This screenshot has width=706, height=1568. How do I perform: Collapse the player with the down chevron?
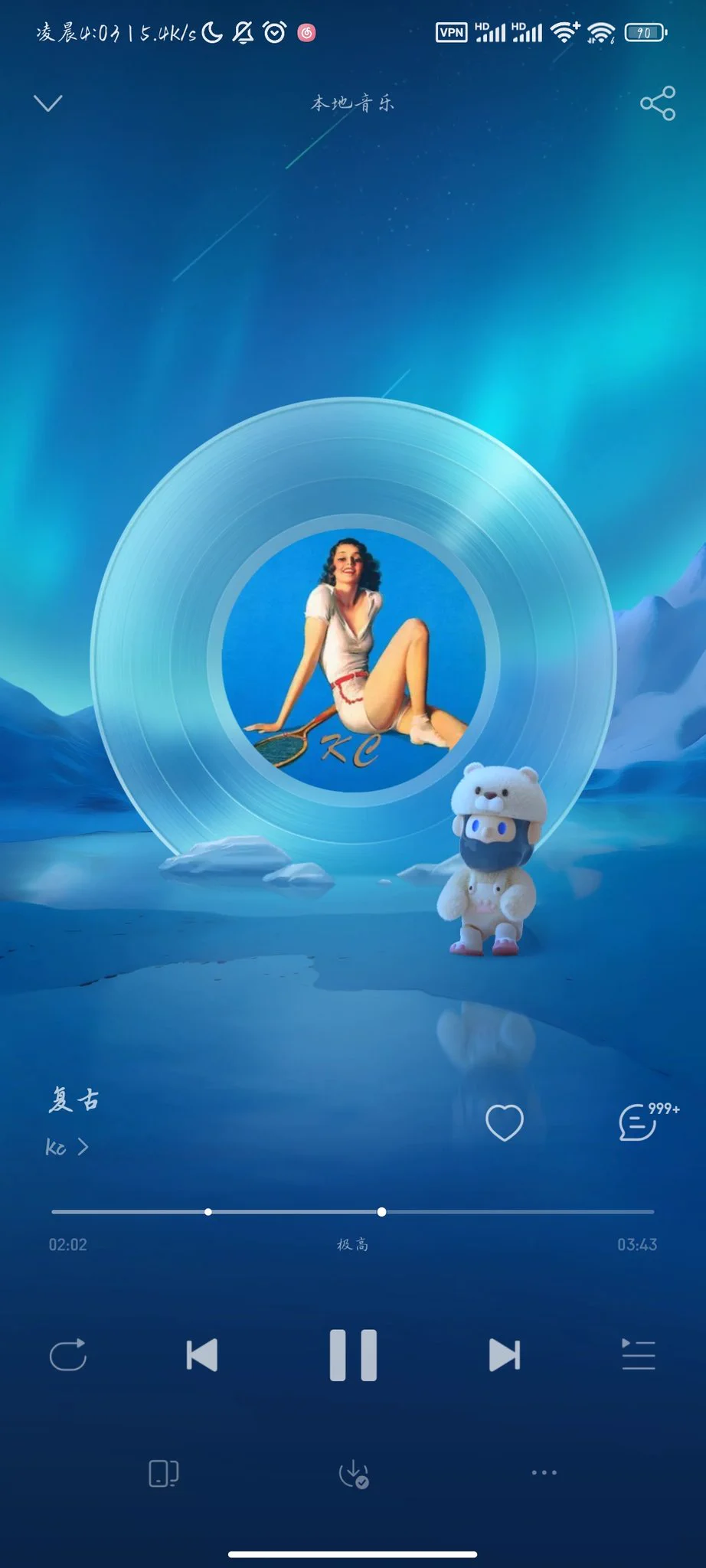[48, 103]
